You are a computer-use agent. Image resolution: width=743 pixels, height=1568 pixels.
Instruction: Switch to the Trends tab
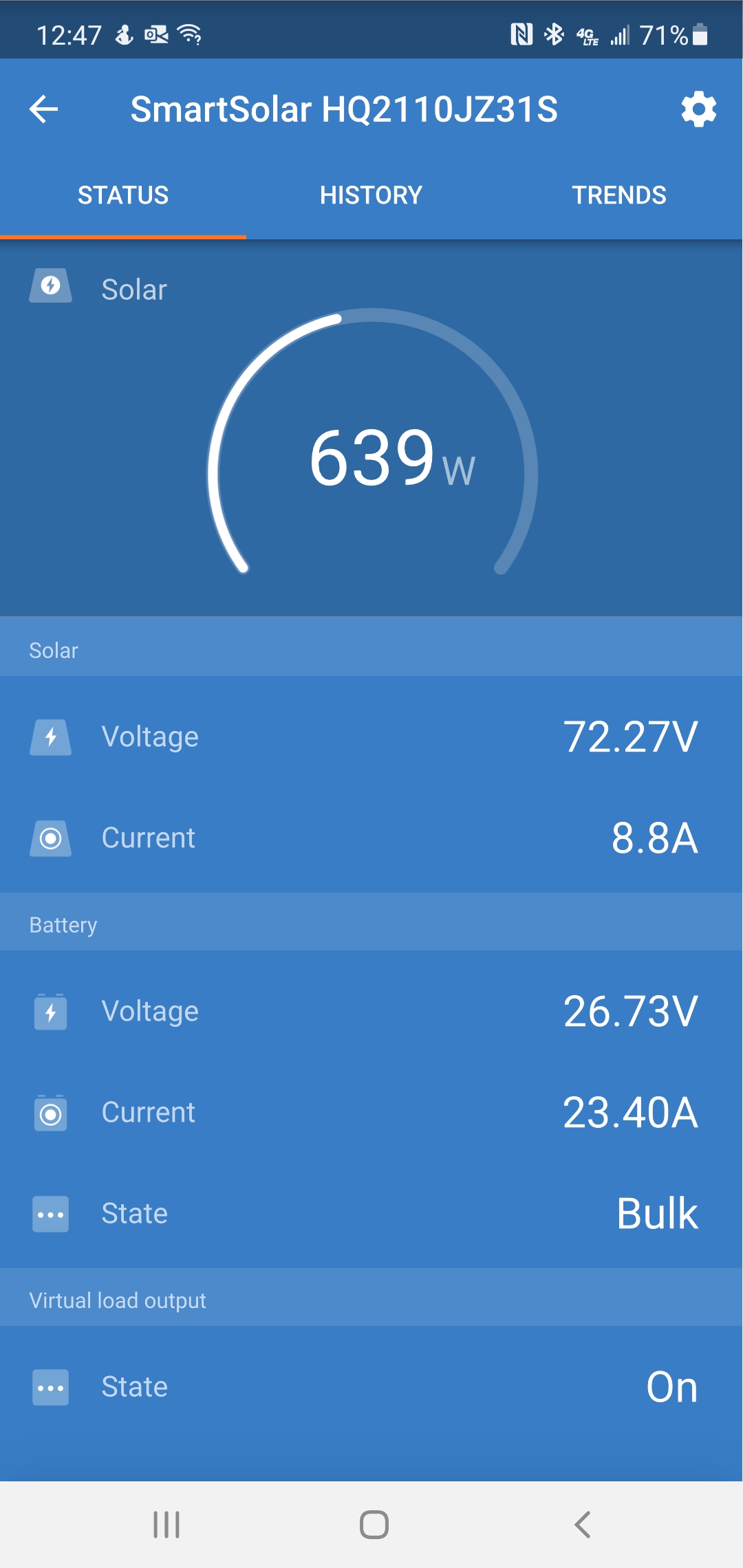(619, 195)
